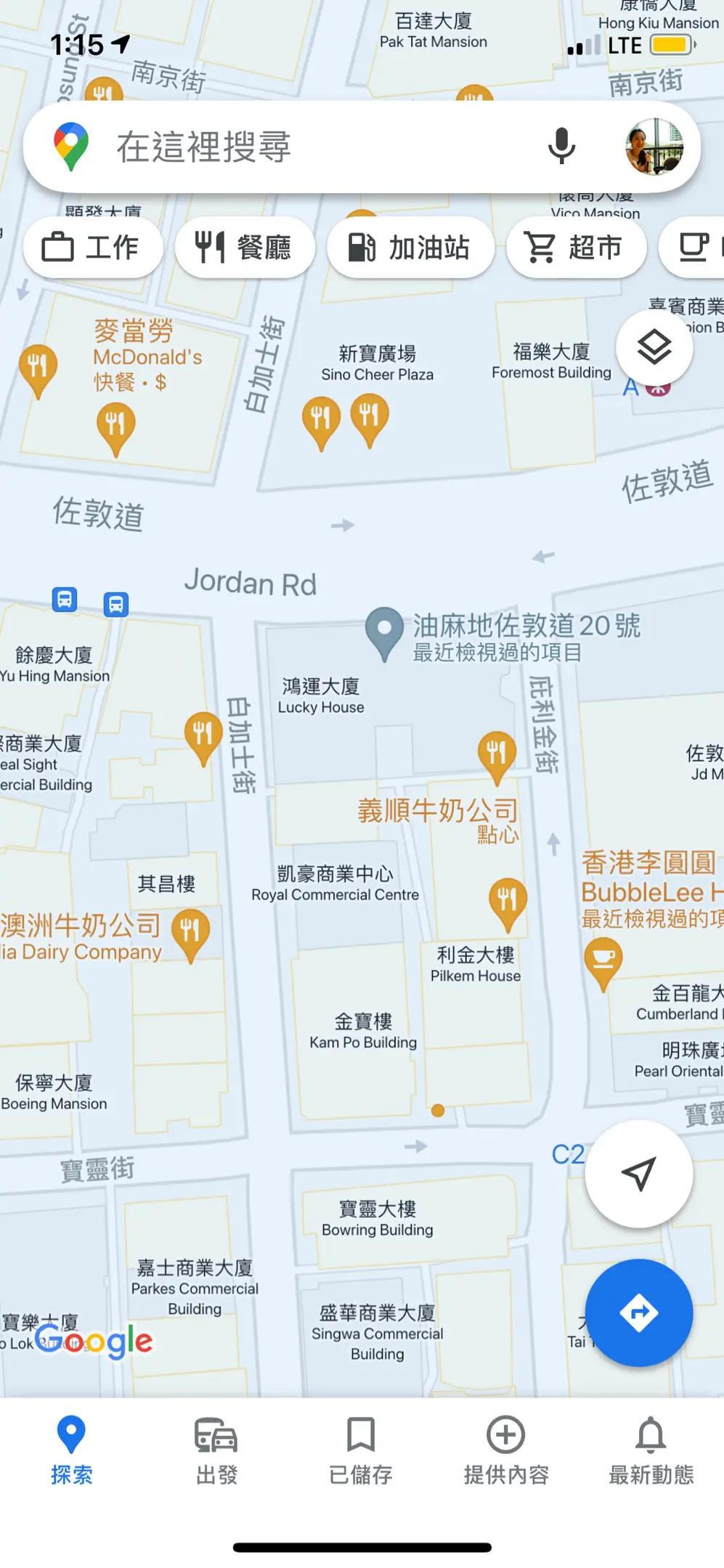Viewport: 724px width, 1568px height.
Task: Open directions with the blue arrow button
Action: tap(638, 1312)
